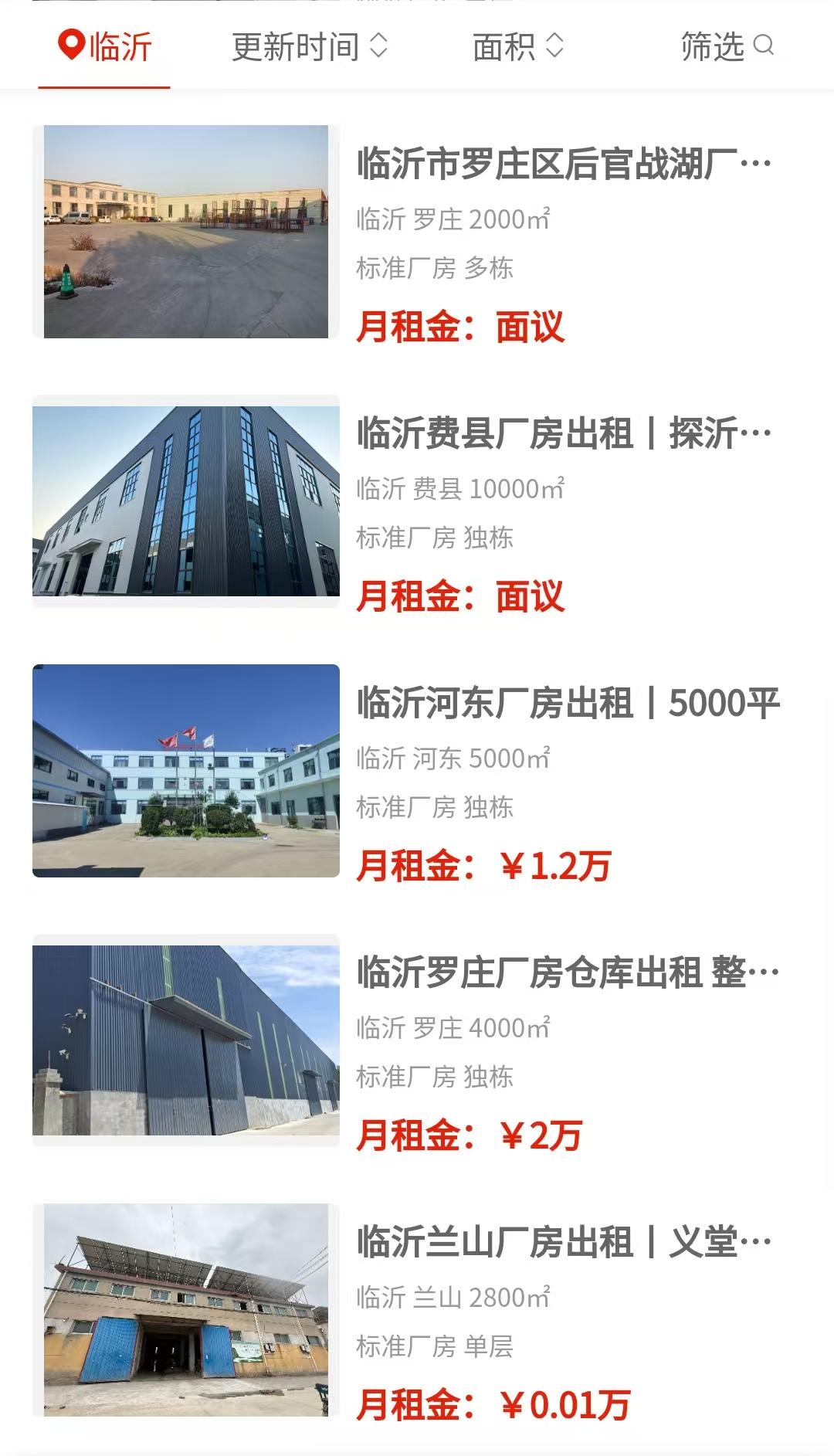View the 临沂费县厂房出租 10000㎡ listing
This screenshot has width=834, height=1456.
coord(564,434)
